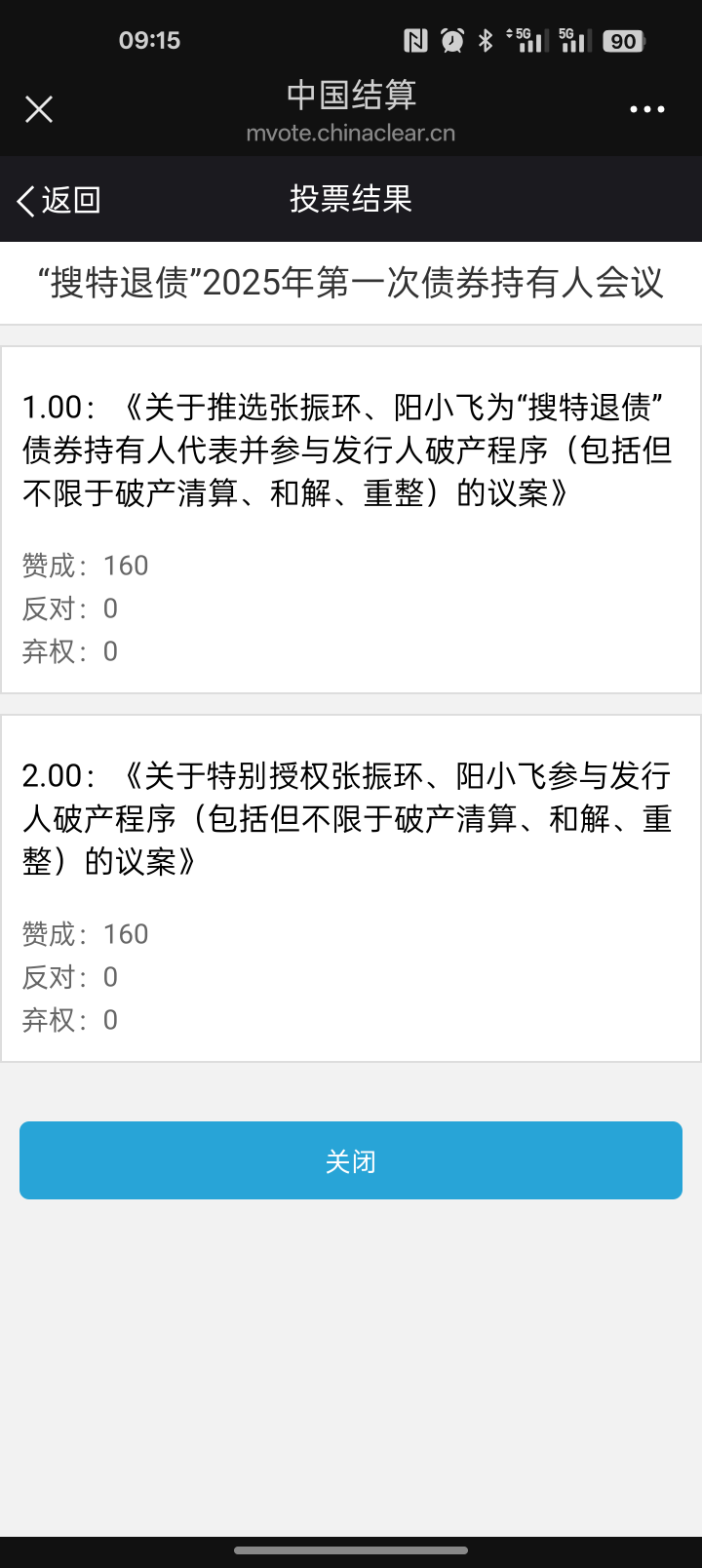Tap the blue 关闭 button
Viewport: 702px width, 1568px height.
tap(351, 1160)
